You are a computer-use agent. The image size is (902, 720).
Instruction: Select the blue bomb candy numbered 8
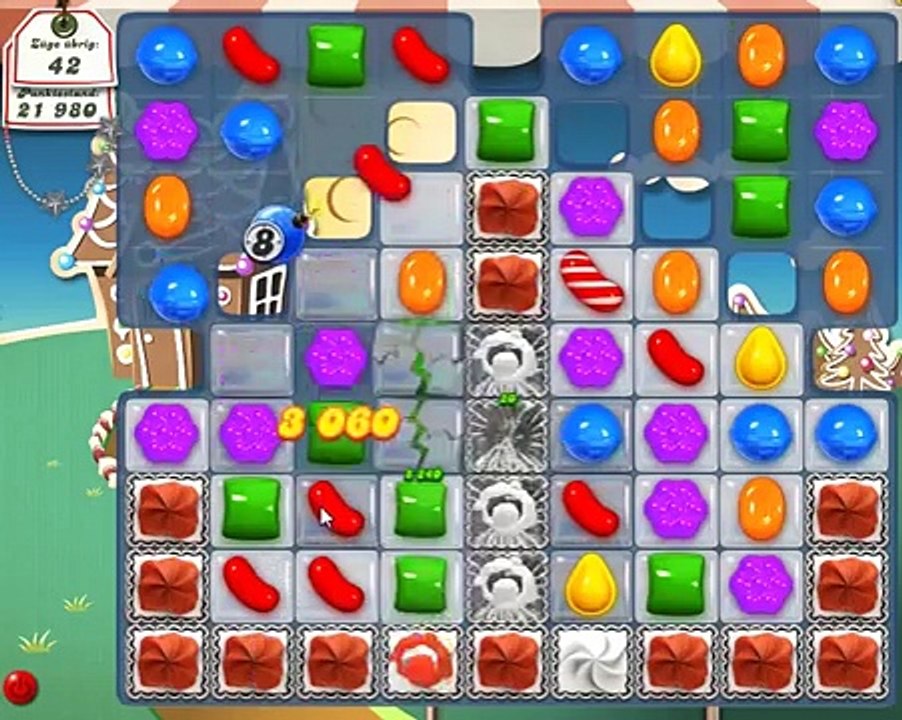coord(275,234)
